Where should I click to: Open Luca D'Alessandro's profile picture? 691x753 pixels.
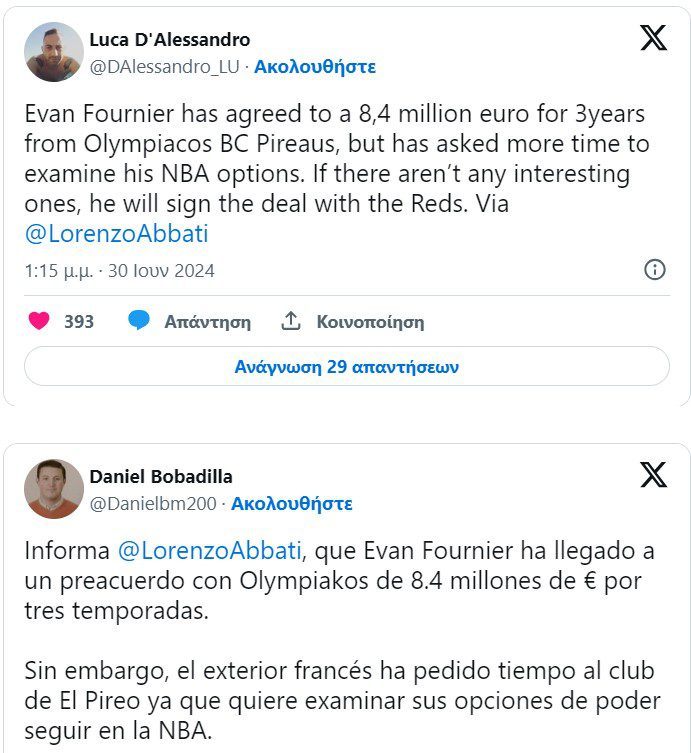tap(54, 52)
